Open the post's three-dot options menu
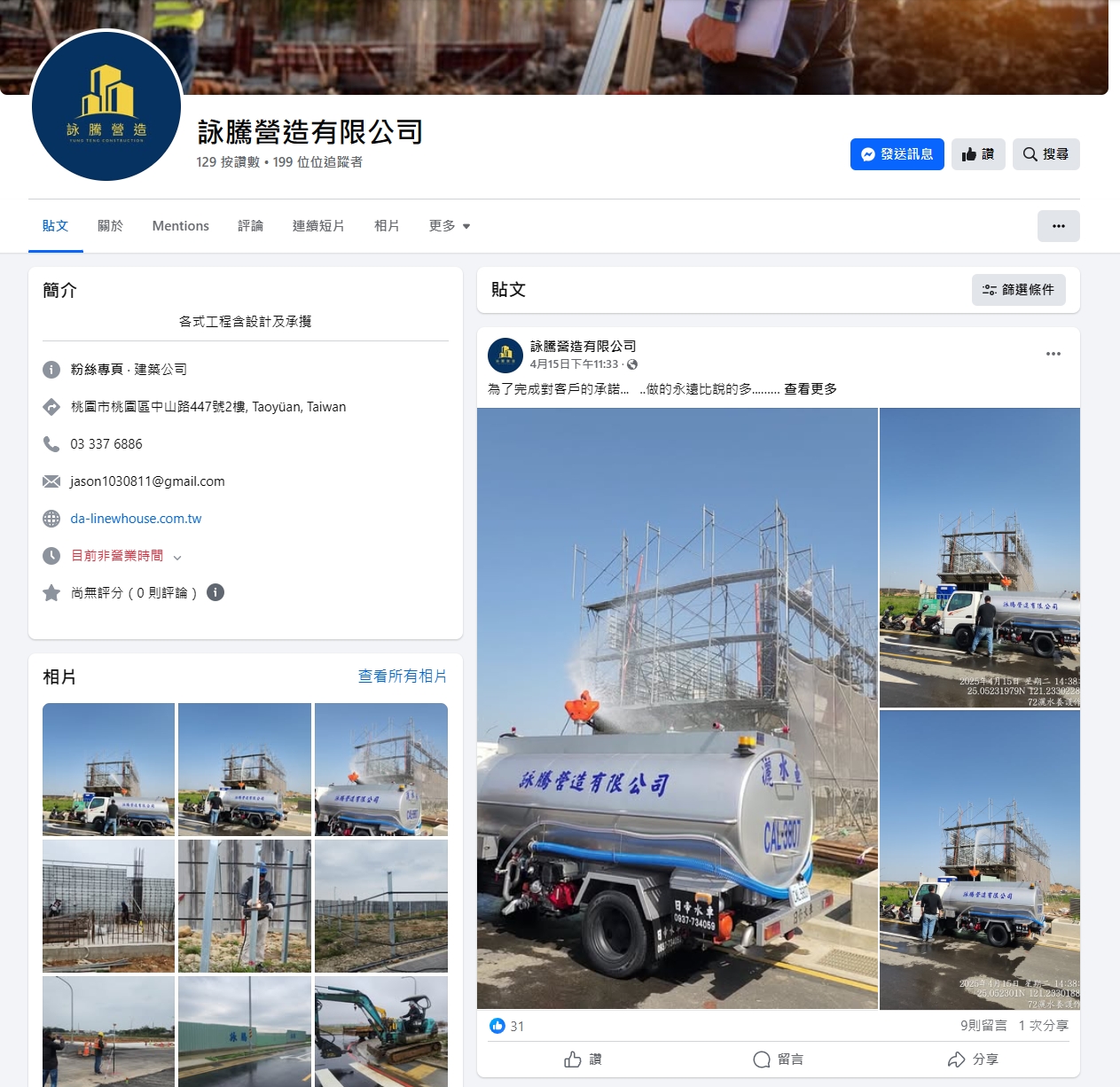 click(x=1053, y=354)
